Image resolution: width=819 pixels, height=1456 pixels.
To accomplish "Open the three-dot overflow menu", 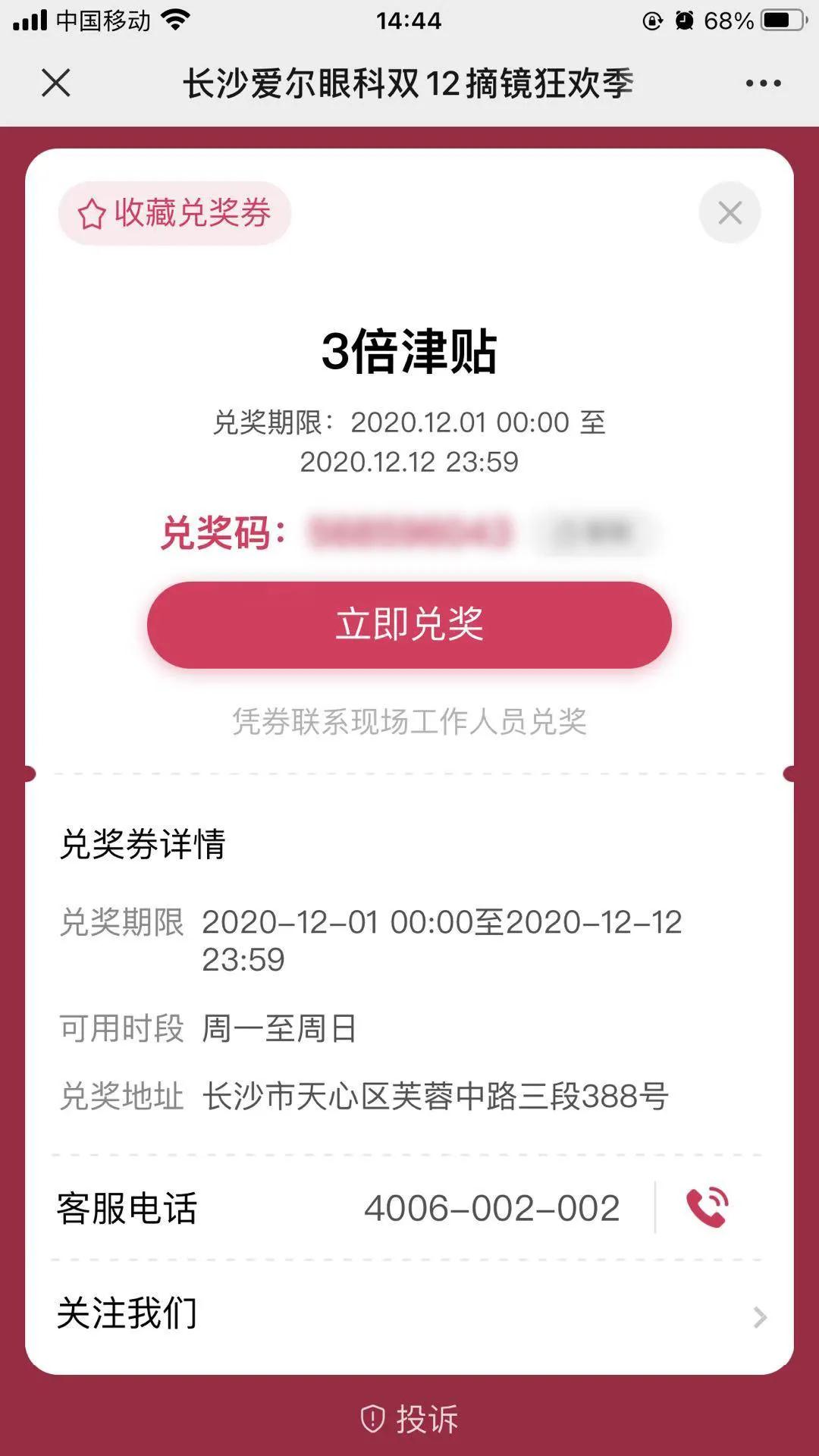I will (x=763, y=83).
